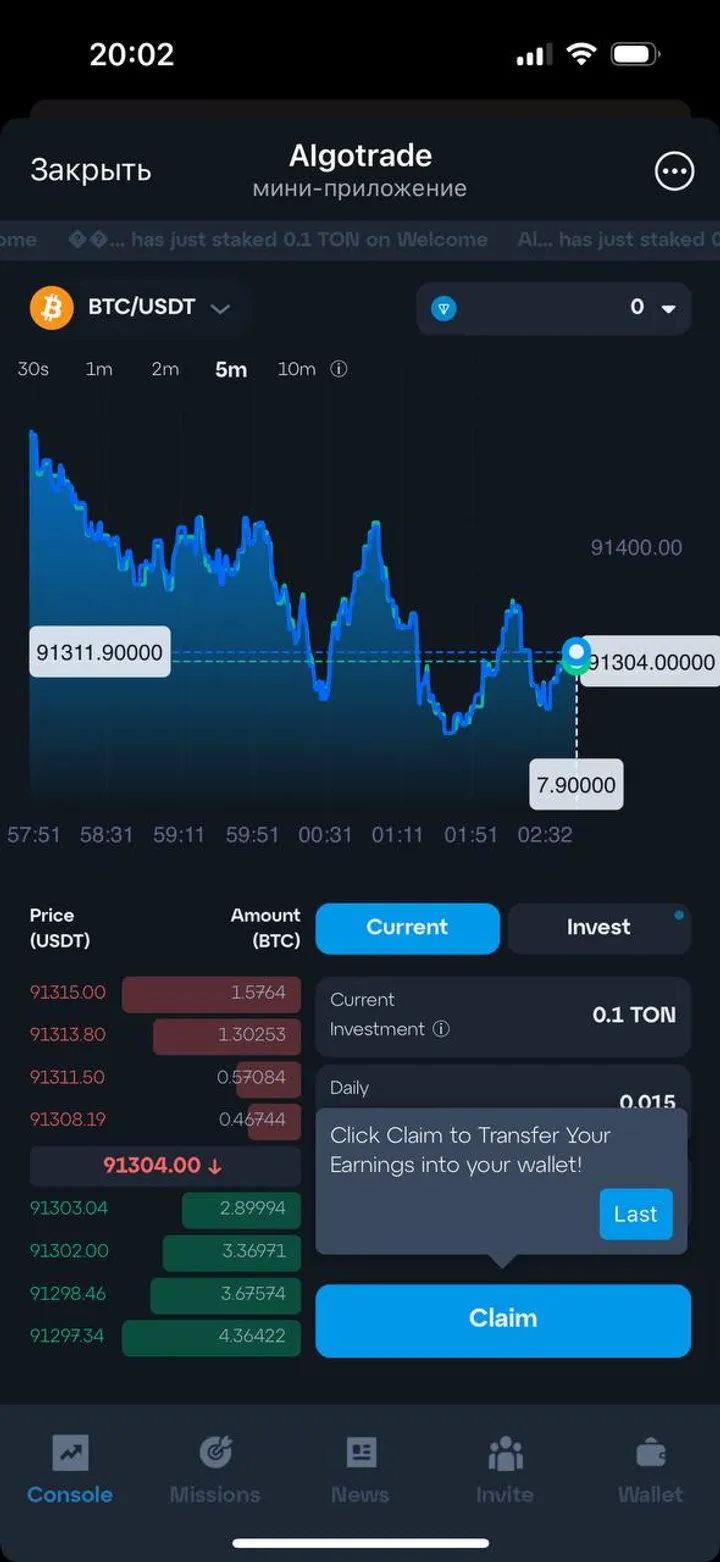
Task: Switch chart timeframe to 30s
Action: click(33, 369)
